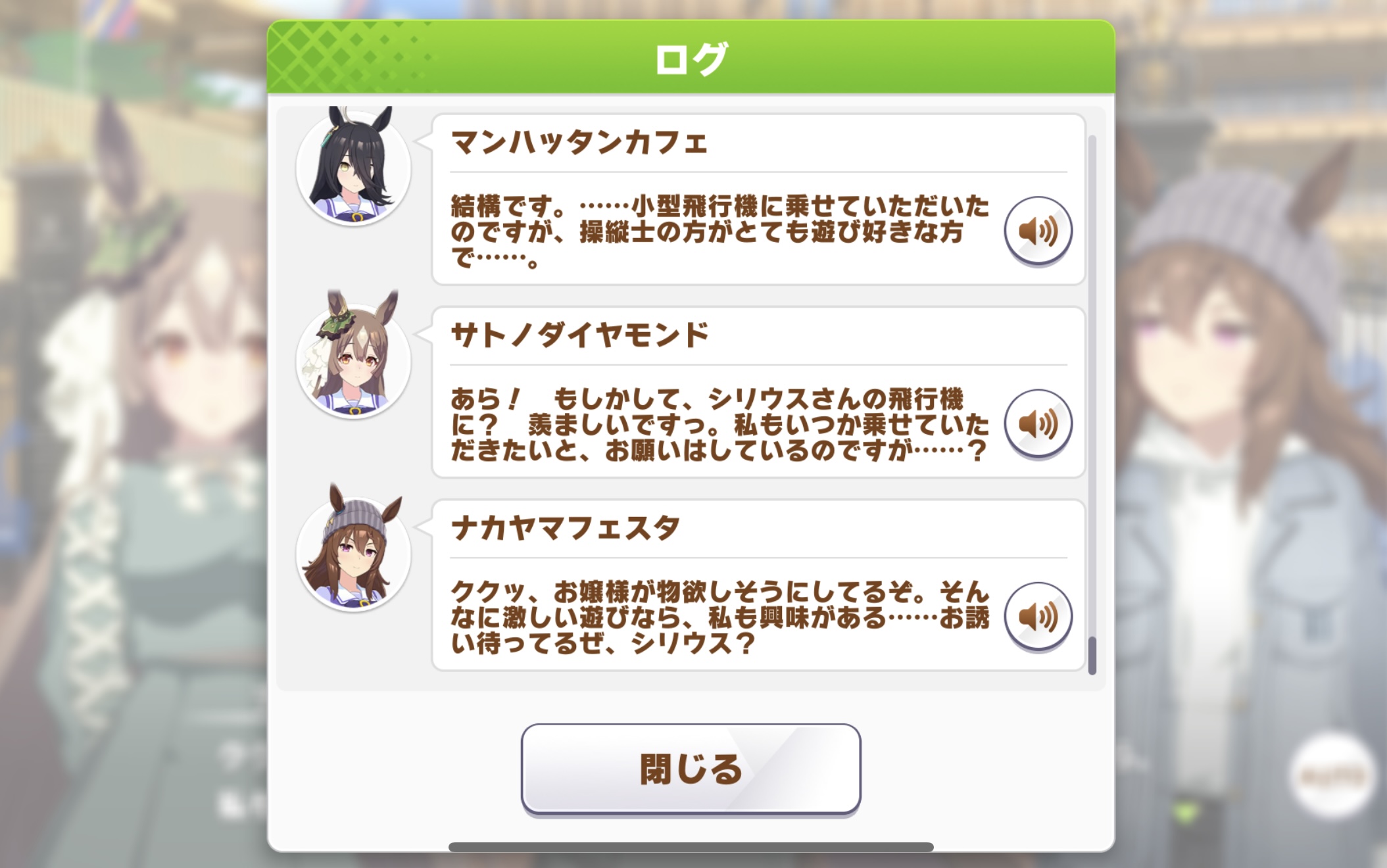
Task: Play Manhattan Cafe's voice line
Action: pyautogui.click(x=1038, y=231)
